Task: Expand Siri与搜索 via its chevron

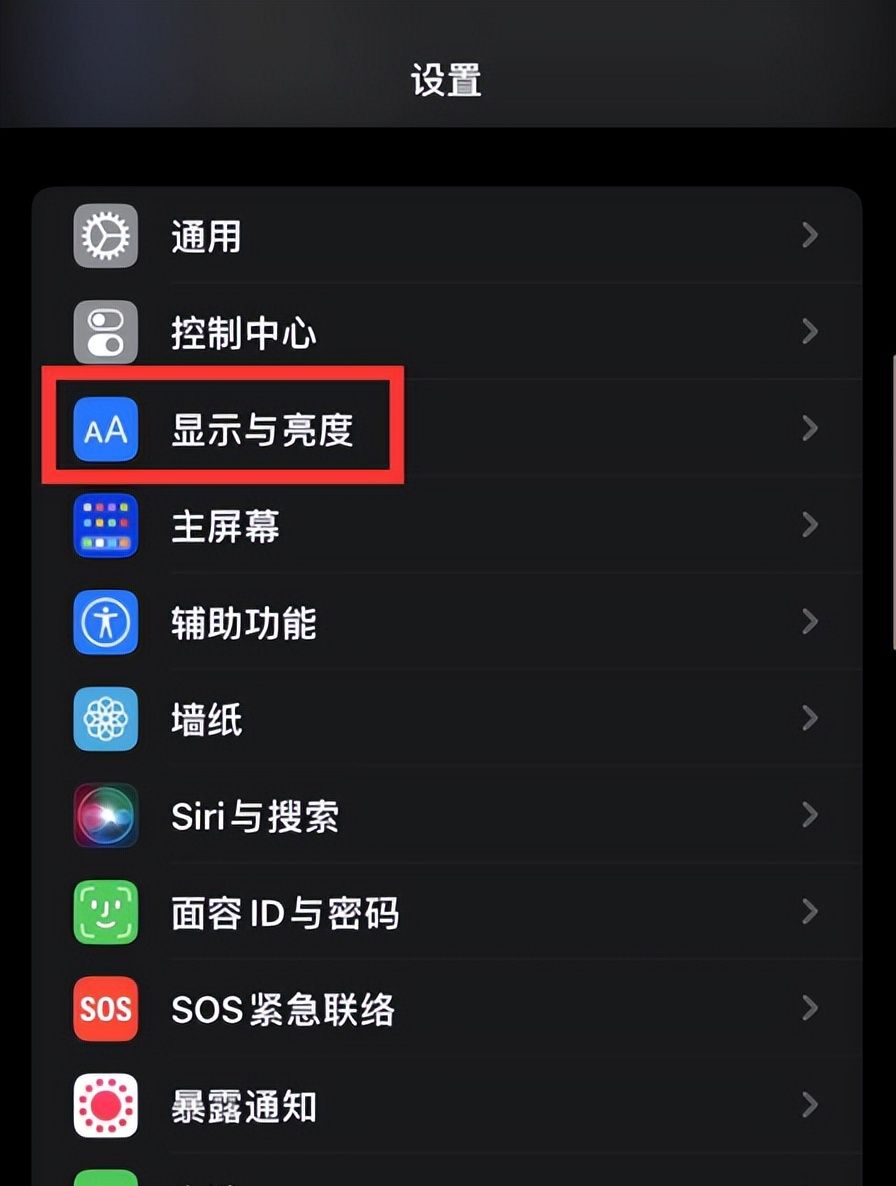Action: pyautogui.click(x=808, y=816)
